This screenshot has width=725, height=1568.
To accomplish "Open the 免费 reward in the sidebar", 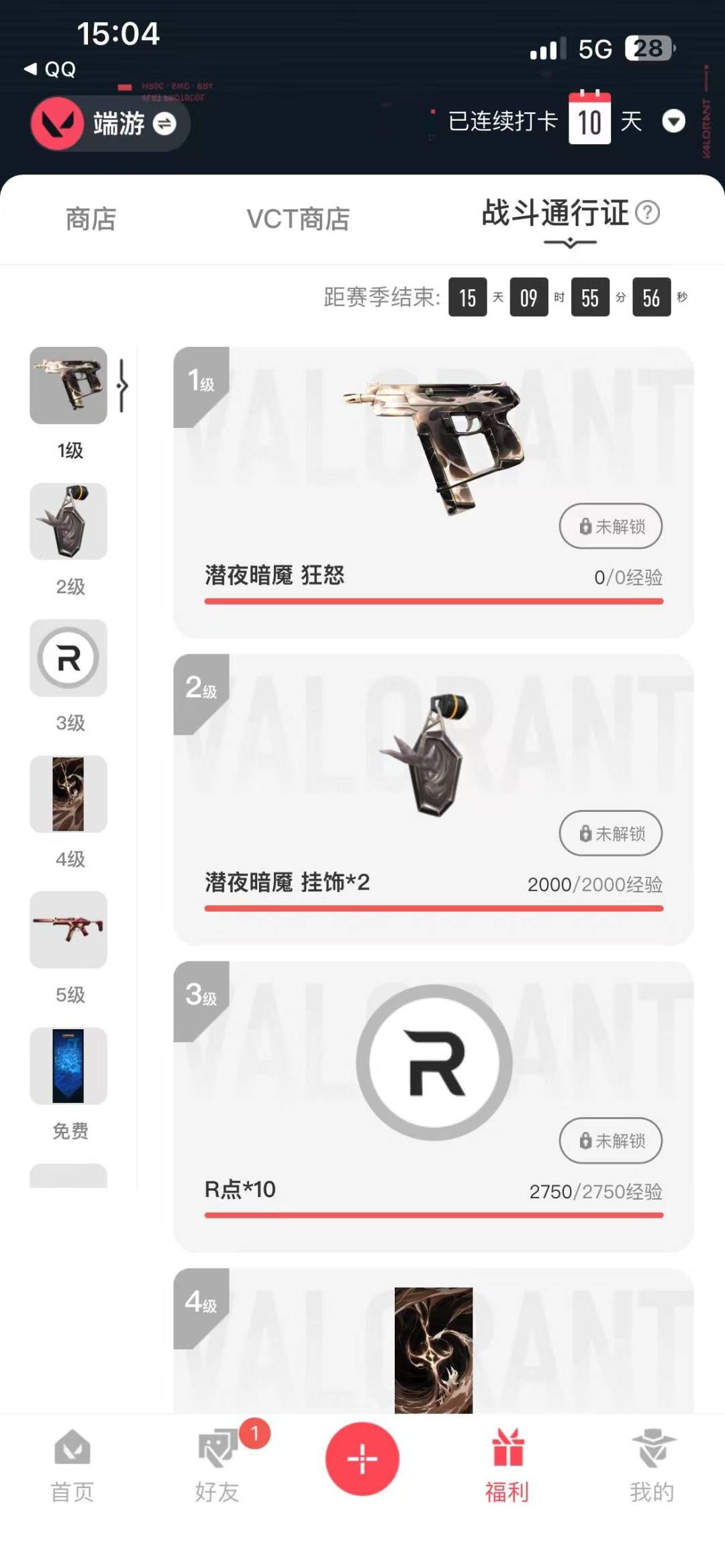I will [68, 1066].
